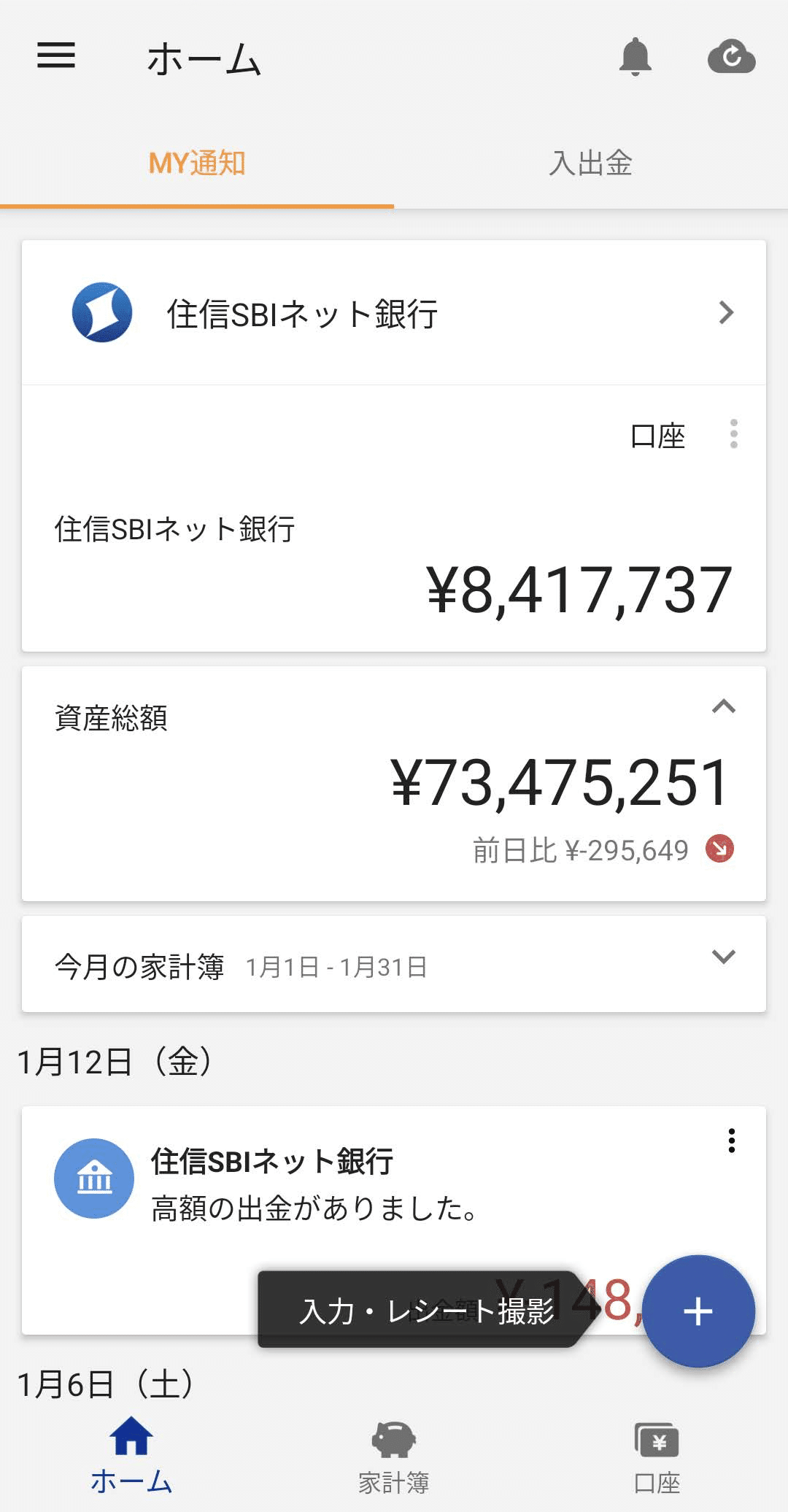Open the navigation drawer menu
This screenshot has height=1512, width=788.
(55, 56)
